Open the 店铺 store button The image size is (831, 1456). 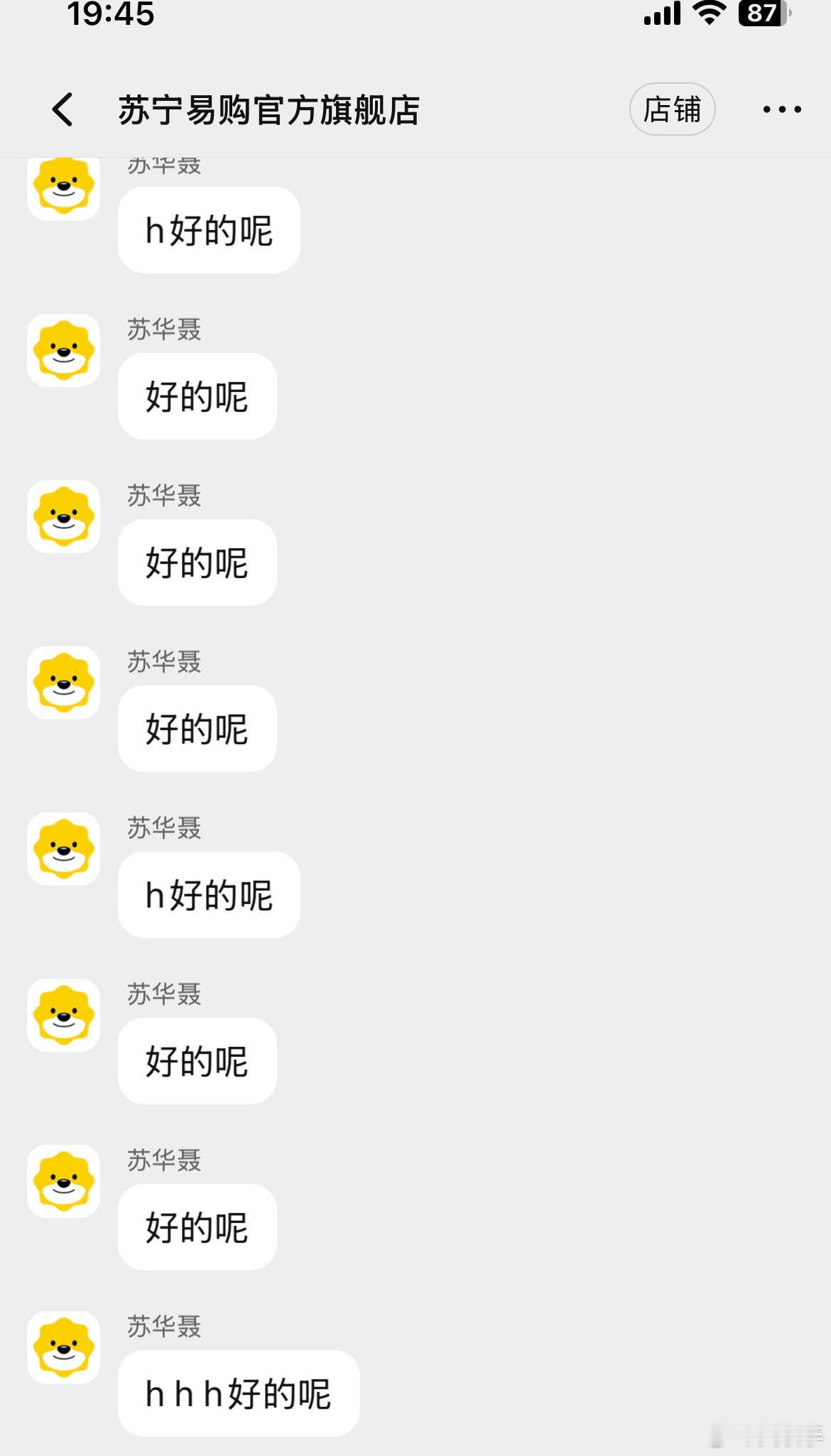coord(672,109)
